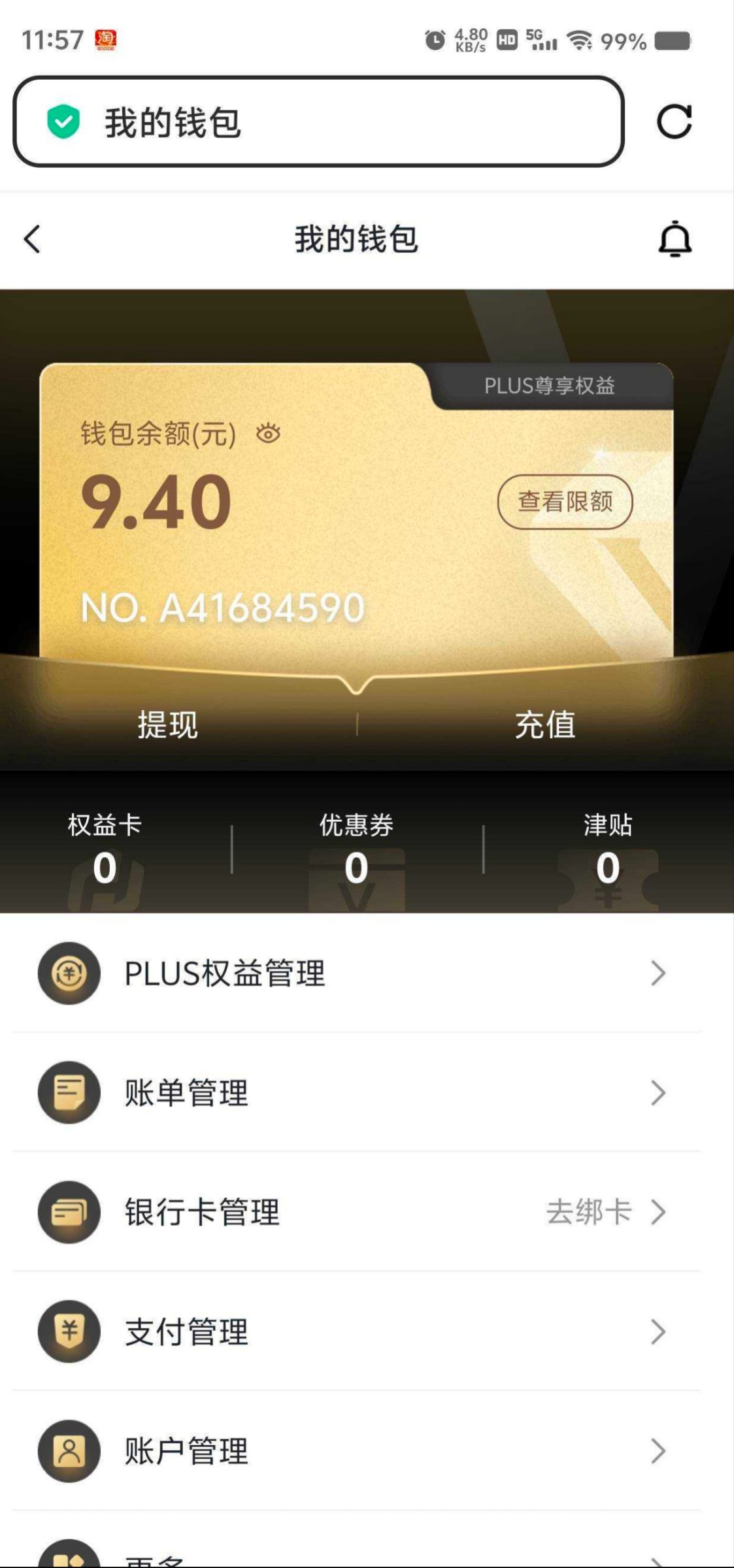734x1568 pixels.
Task: Tap the 我的钱包 address bar
Action: (x=318, y=122)
